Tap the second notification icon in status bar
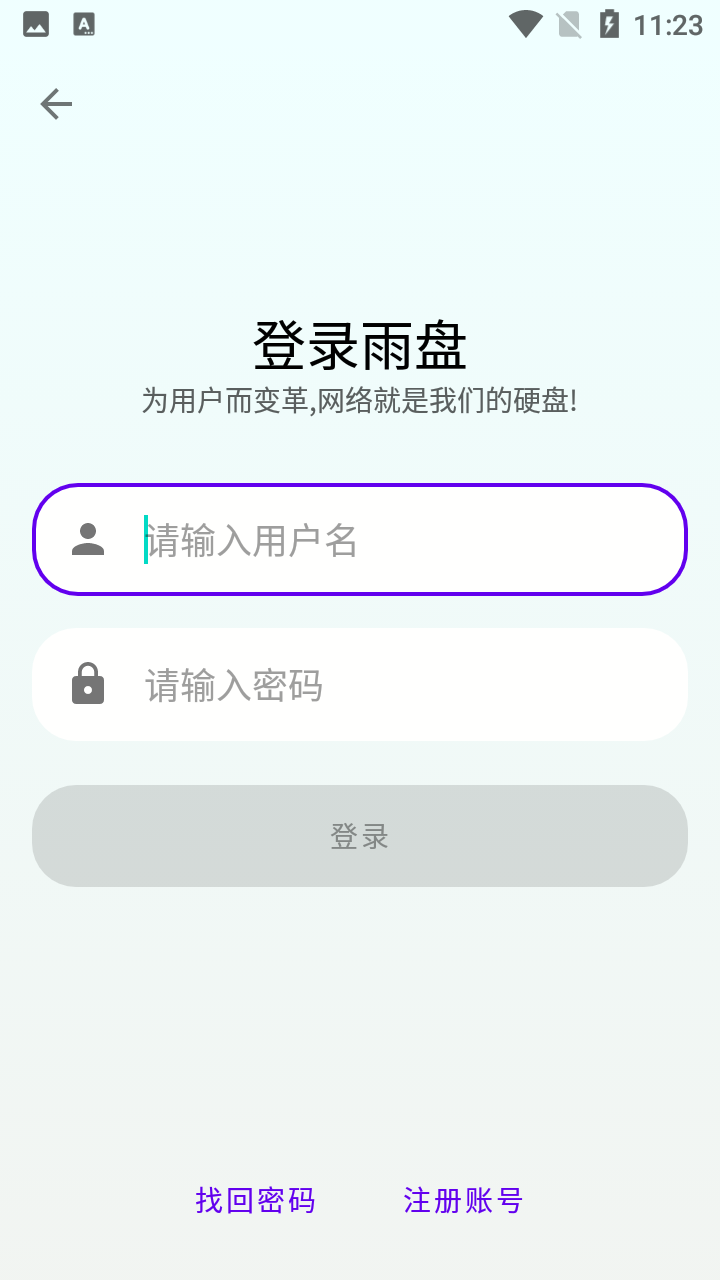The width and height of the screenshot is (720, 1280). [83, 23]
